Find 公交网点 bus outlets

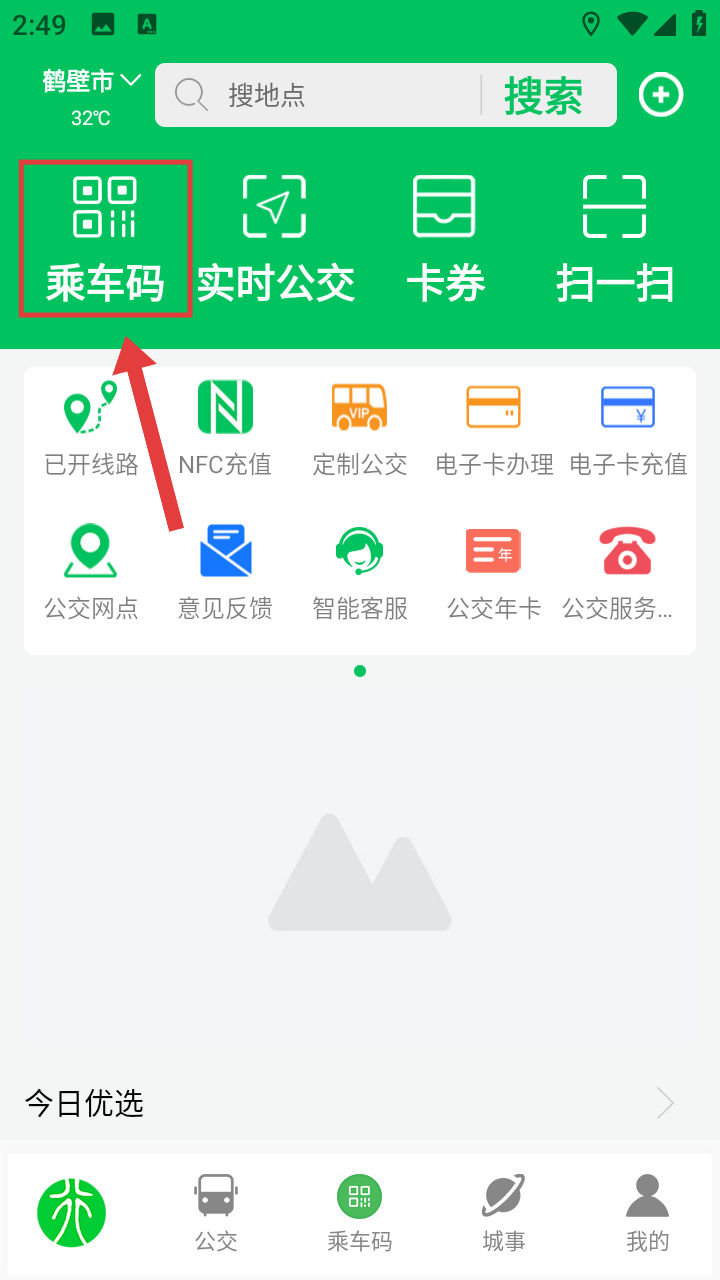coord(91,572)
